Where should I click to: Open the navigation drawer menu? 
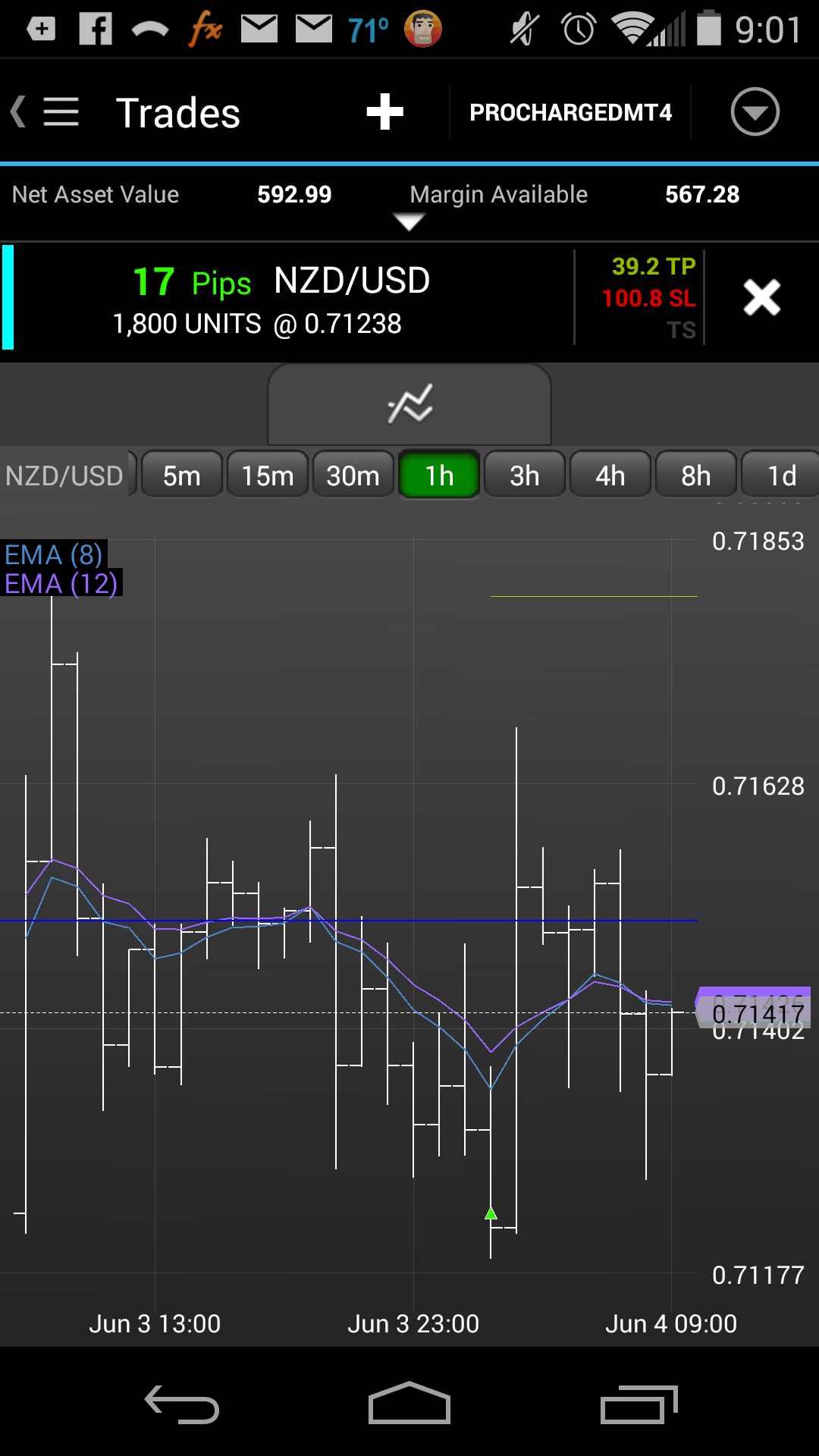59,112
